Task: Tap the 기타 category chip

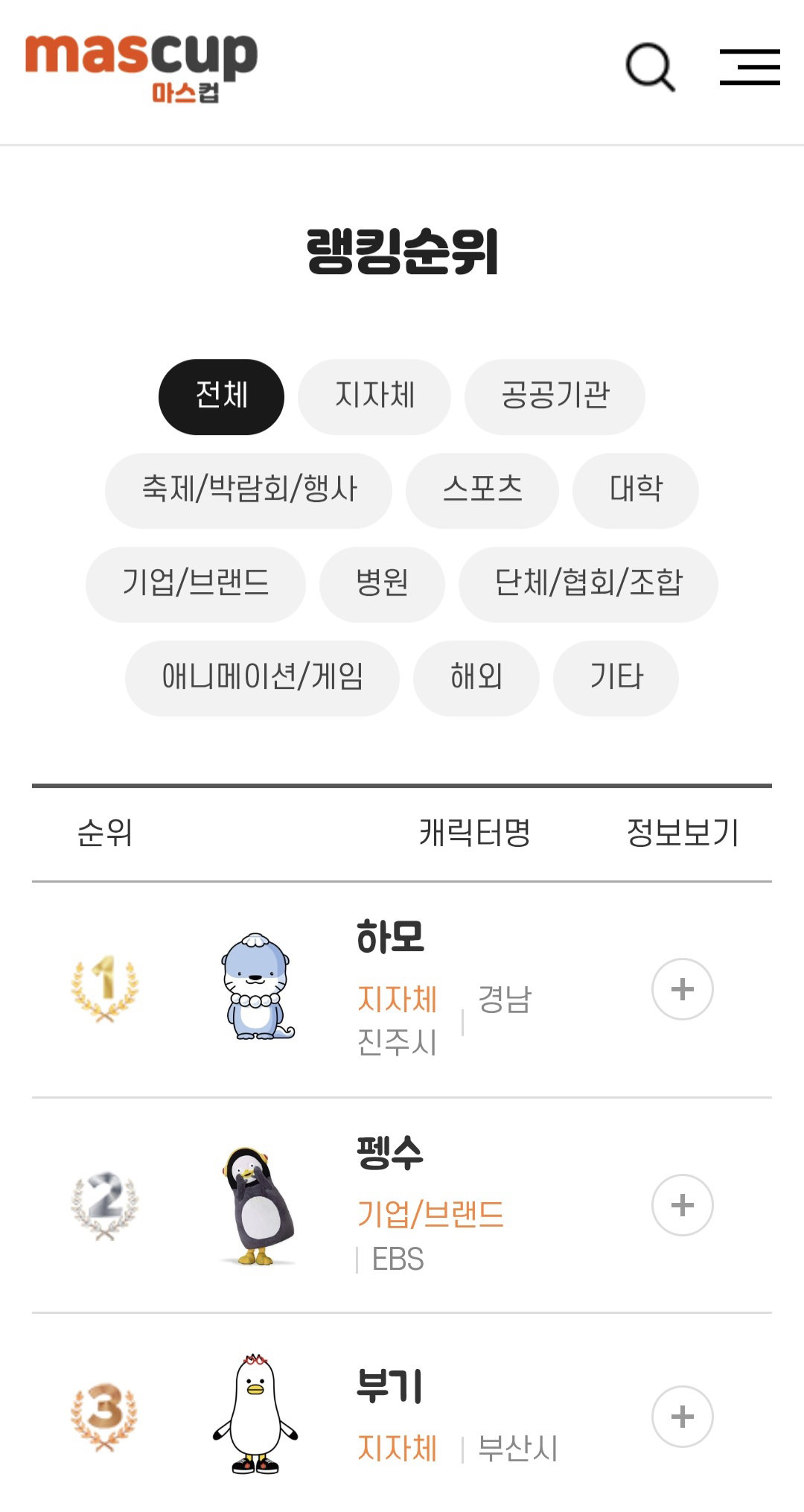Action: [x=616, y=679]
